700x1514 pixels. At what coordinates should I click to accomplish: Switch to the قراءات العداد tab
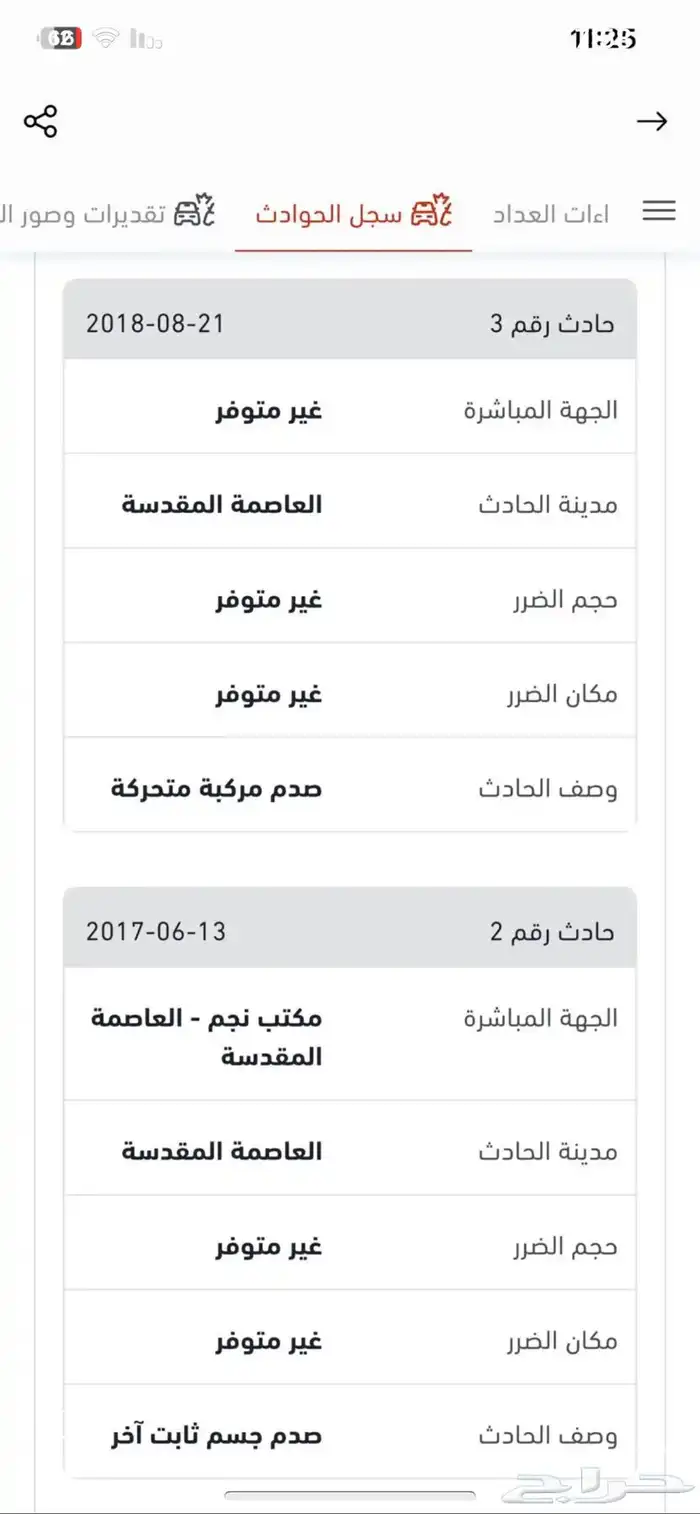551,214
